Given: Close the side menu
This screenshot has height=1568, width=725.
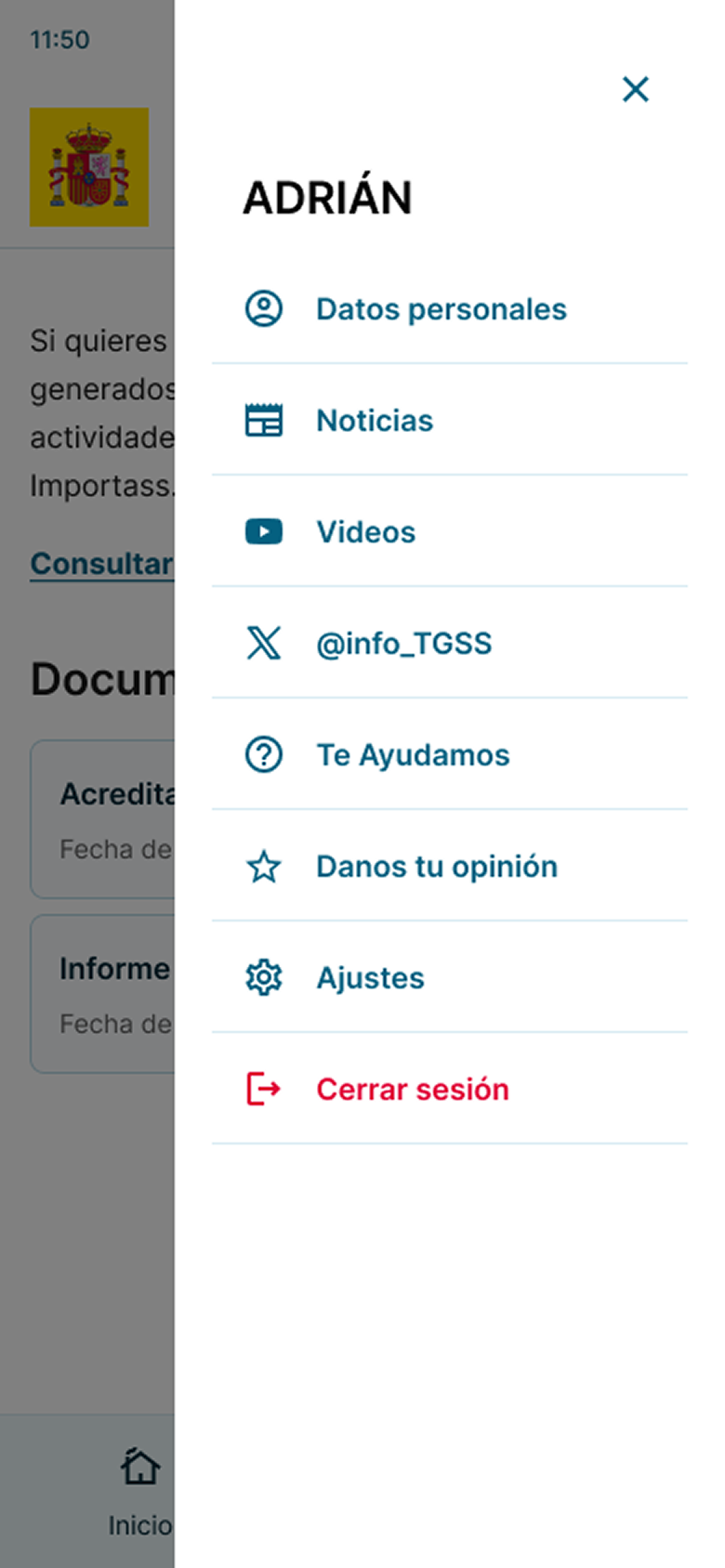Looking at the screenshot, I should pyautogui.click(x=636, y=89).
